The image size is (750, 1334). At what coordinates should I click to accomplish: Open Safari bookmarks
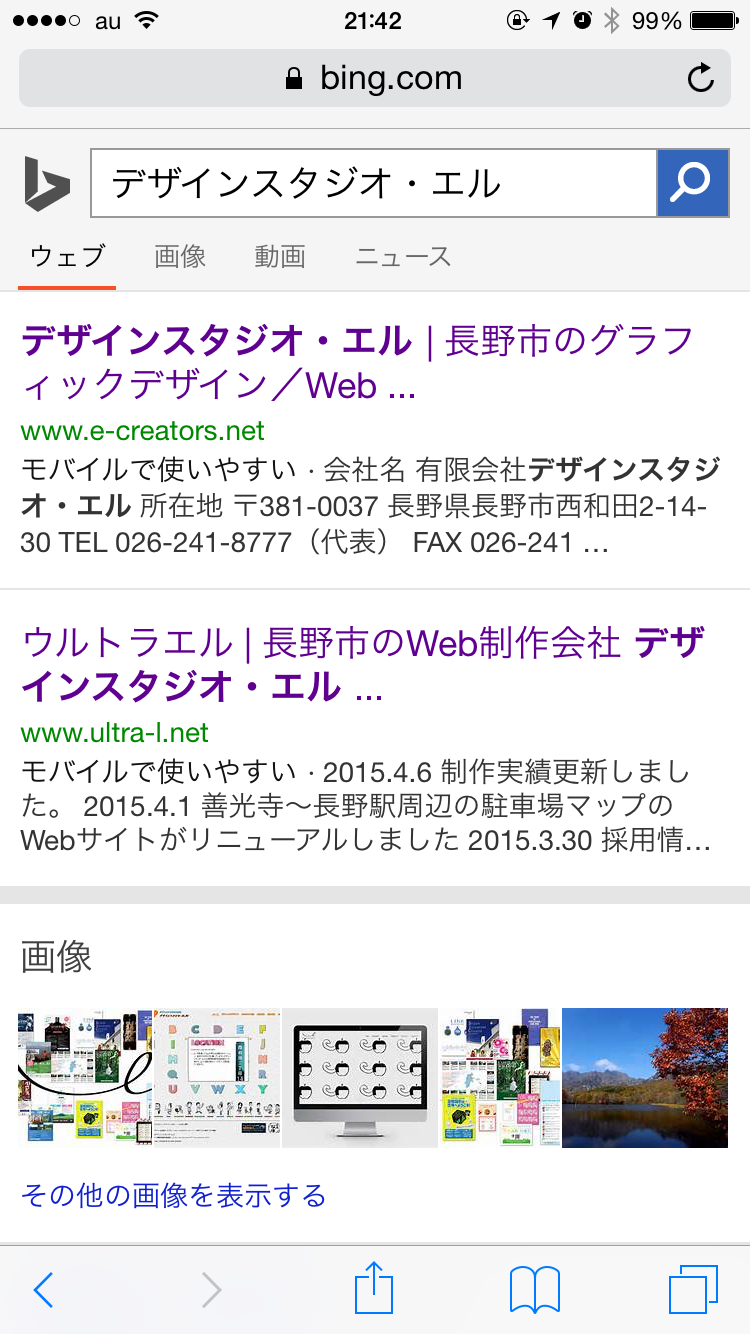[534, 1290]
